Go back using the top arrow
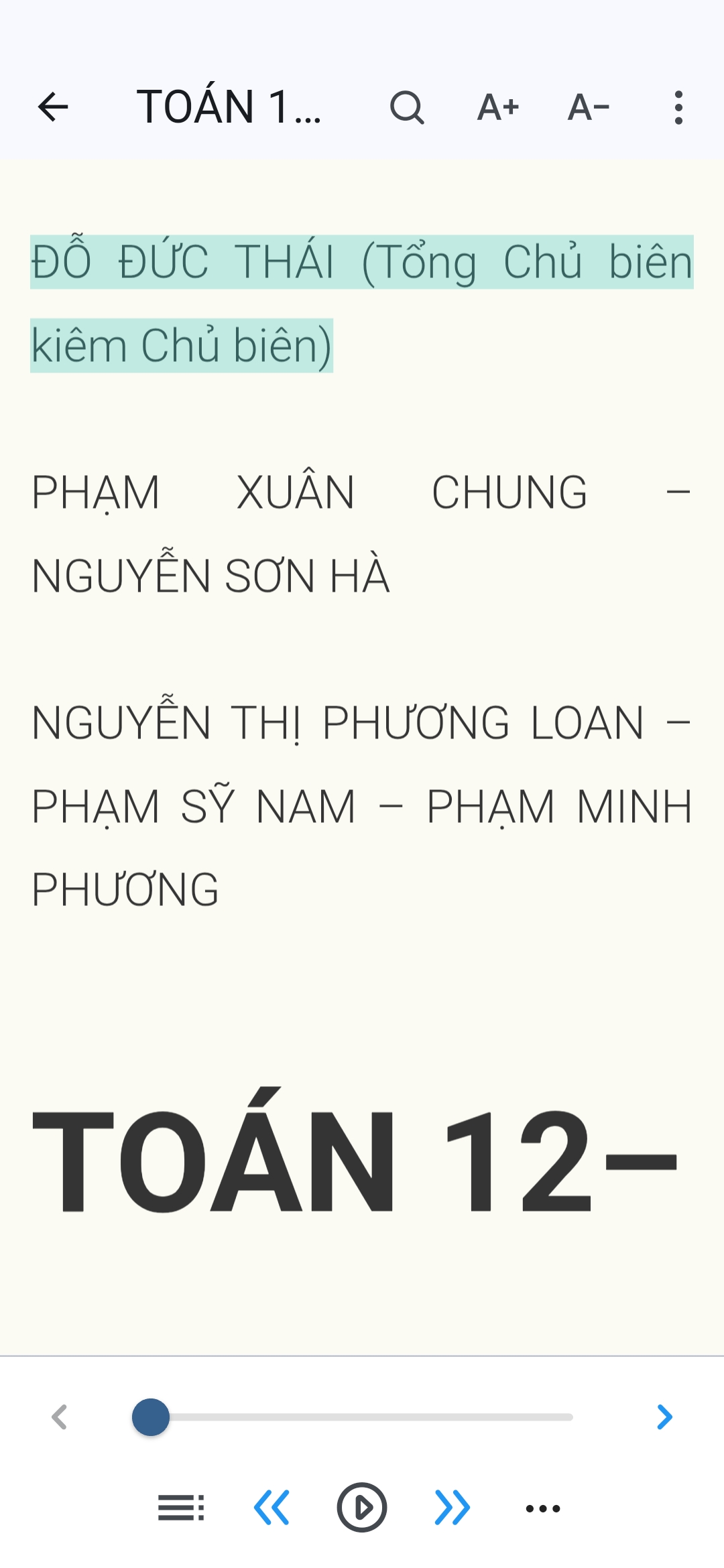Screen dimensions: 724x1568 coord(53,107)
